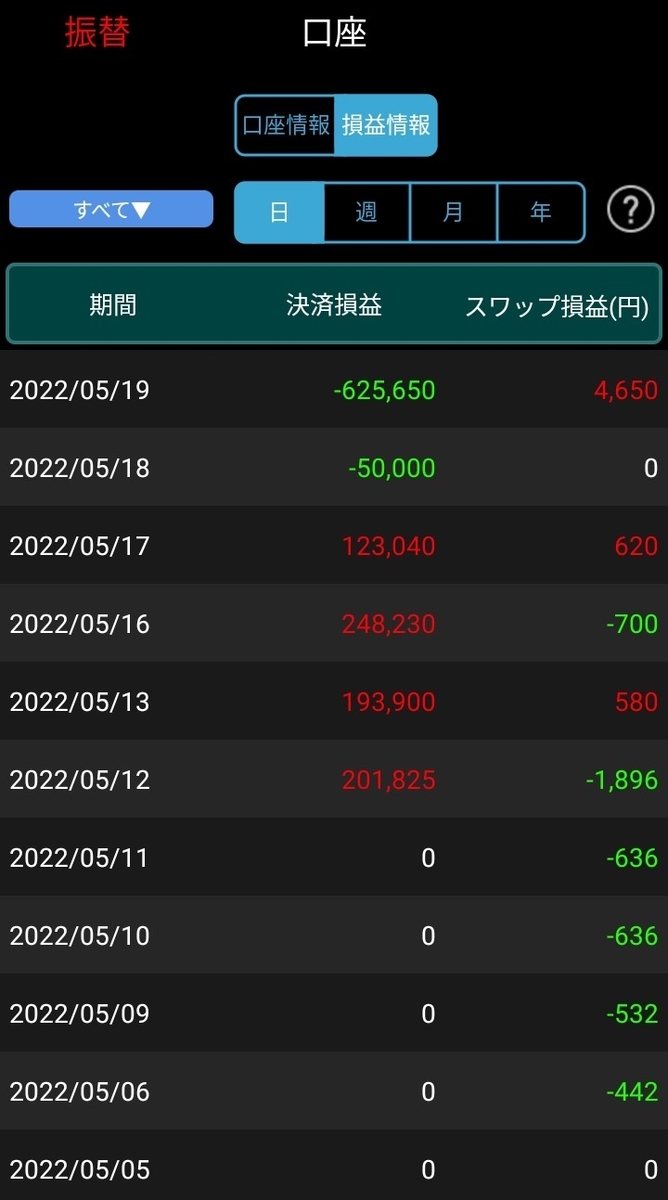
Task: Open the question mark help icon
Action: point(630,210)
